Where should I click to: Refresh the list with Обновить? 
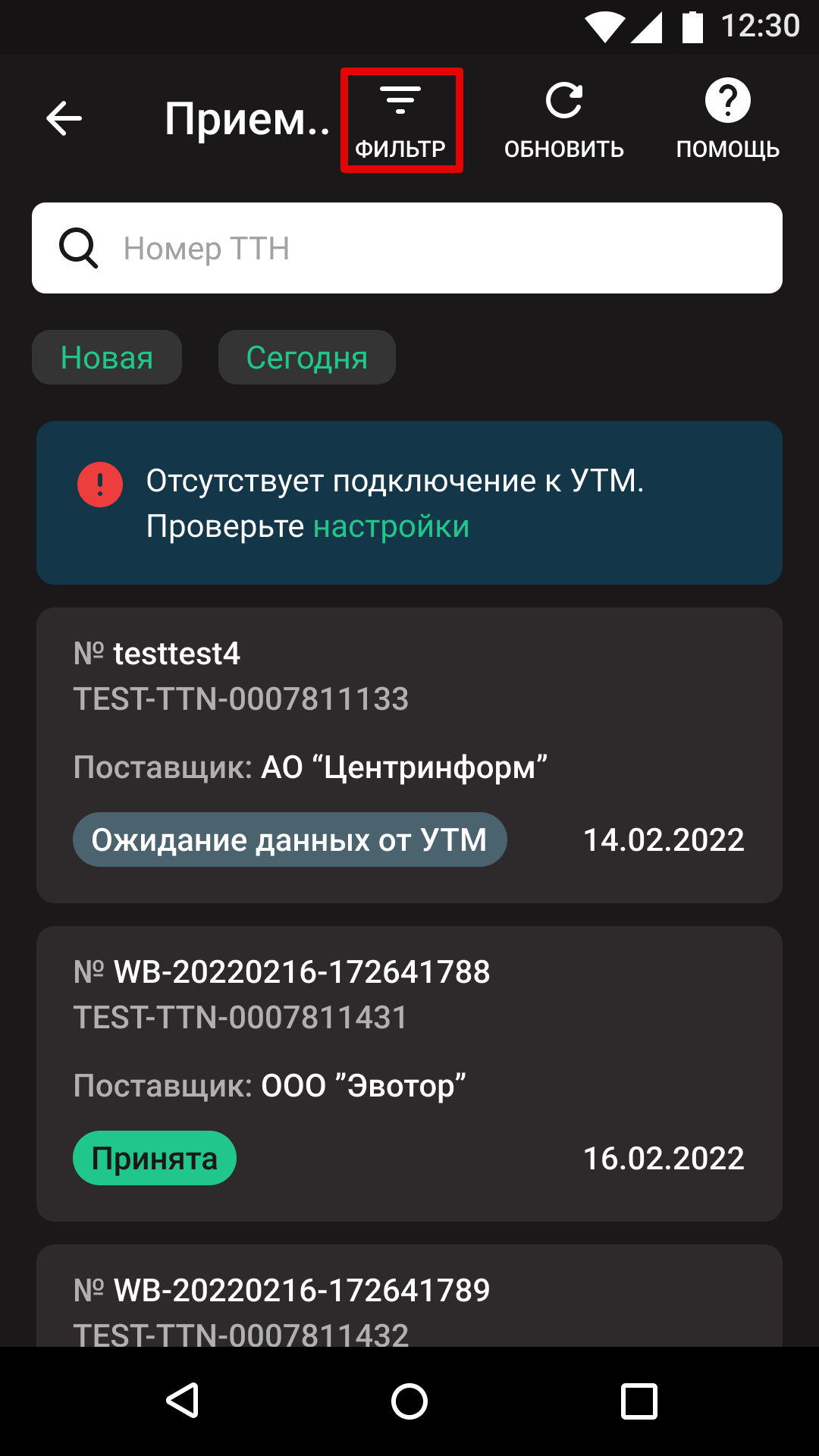pos(564,121)
